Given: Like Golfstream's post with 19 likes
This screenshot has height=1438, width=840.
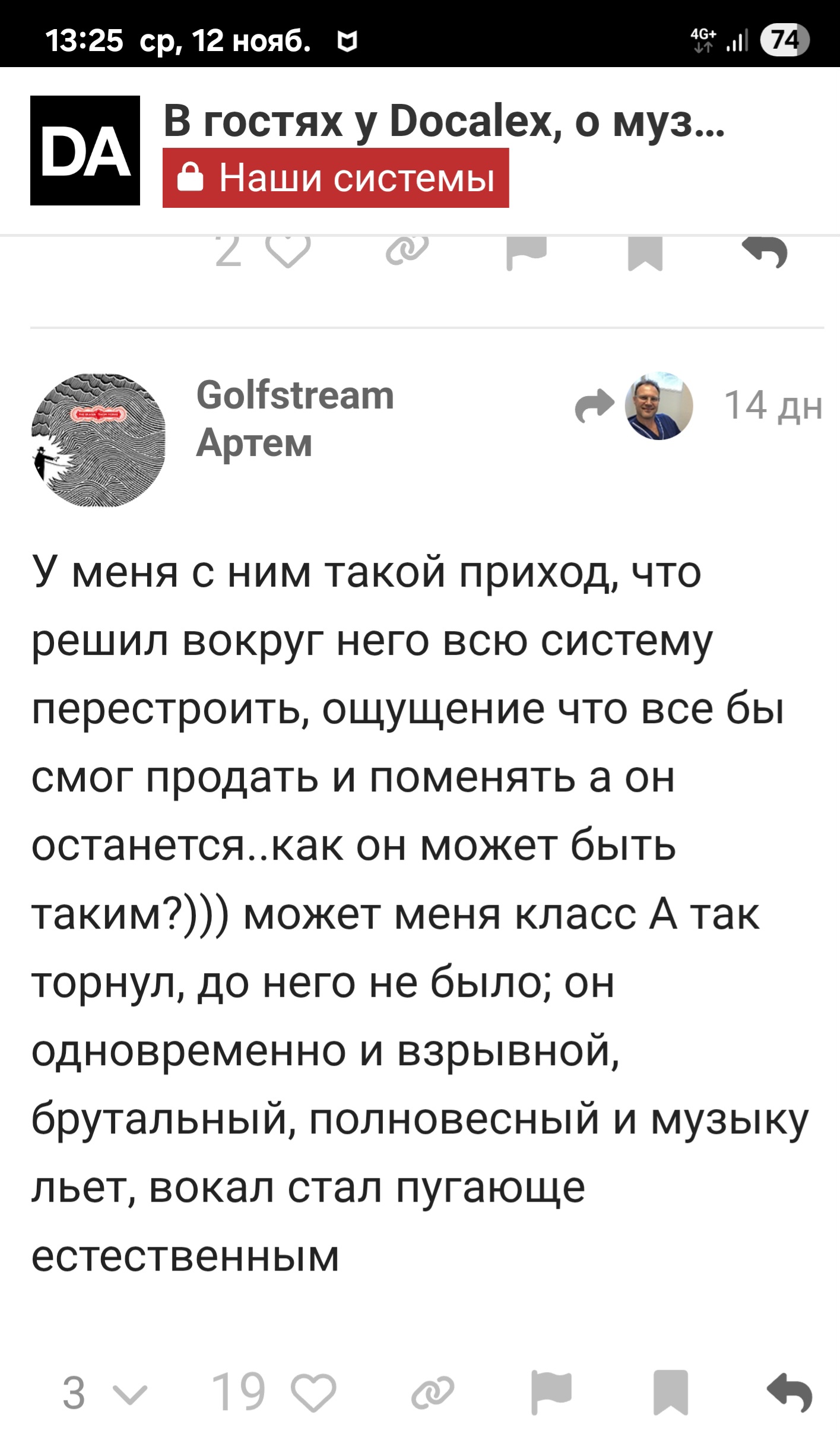Looking at the screenshot, I should pos(313,1392).
